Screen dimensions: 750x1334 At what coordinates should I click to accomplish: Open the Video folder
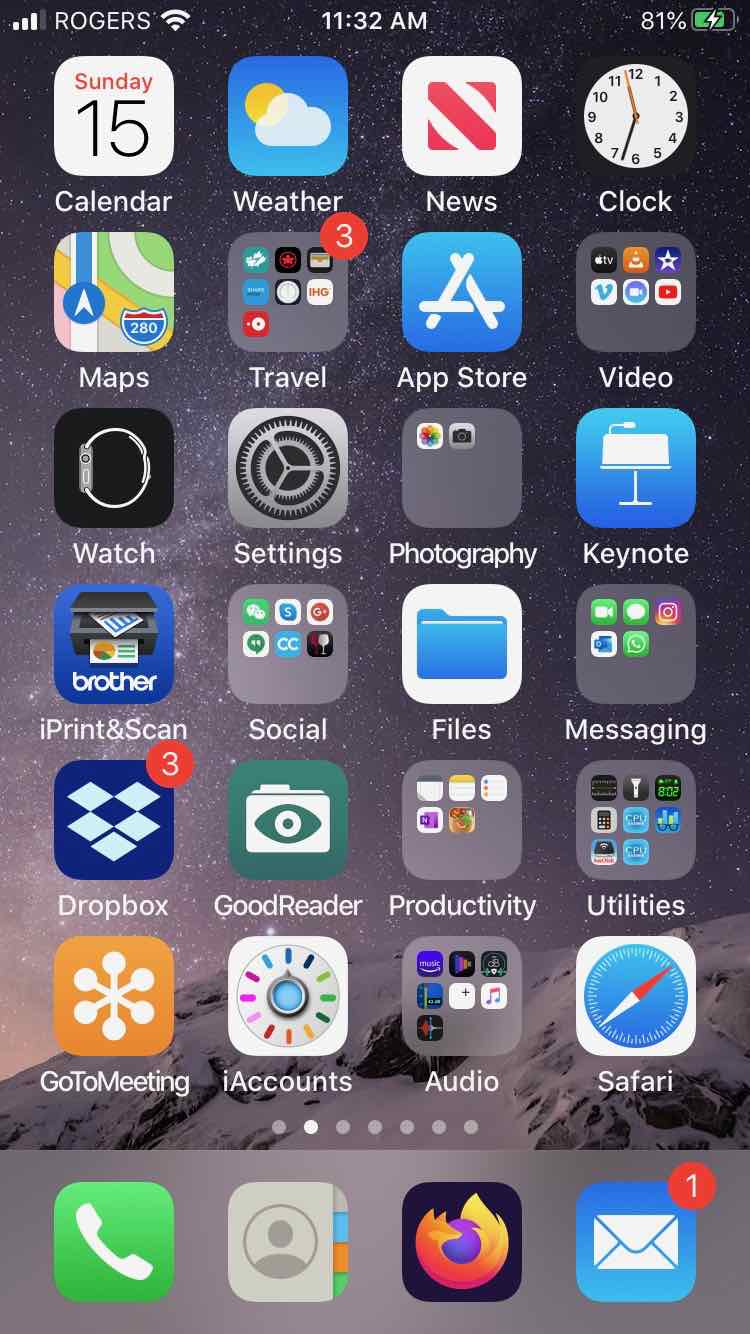(x=636, y=292)
